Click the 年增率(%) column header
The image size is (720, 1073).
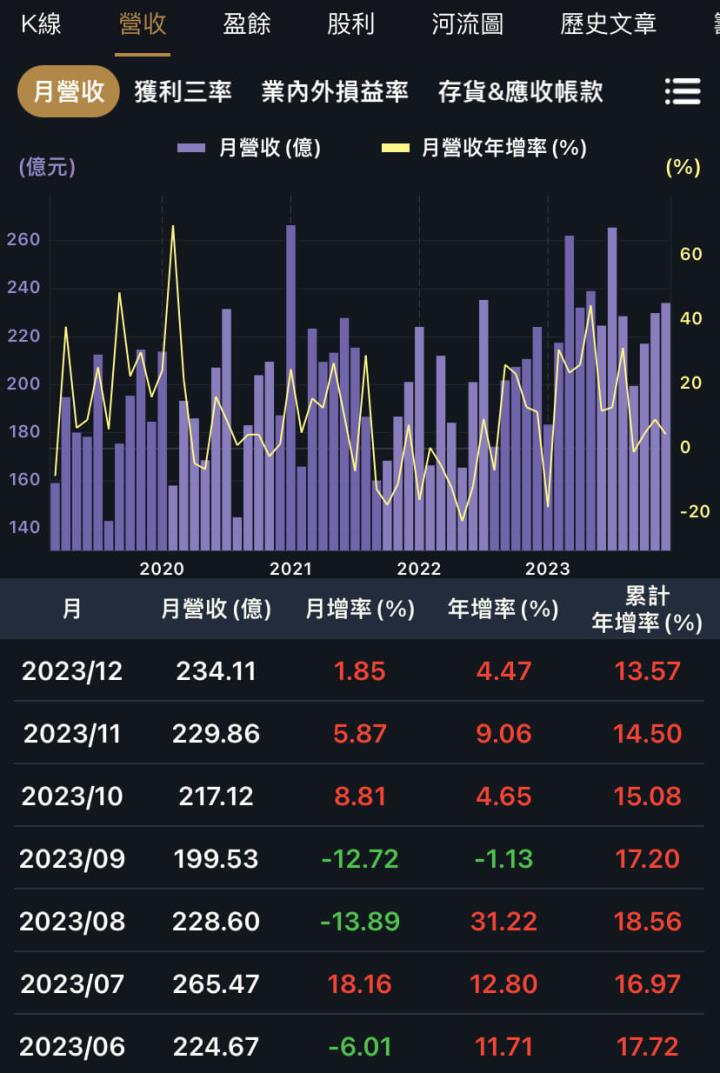click(502, 607)
